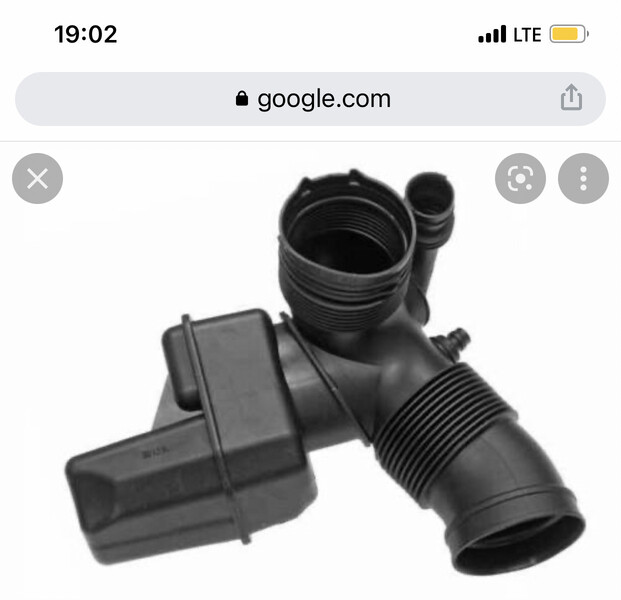Search this image with Google Lens
The width and height of the screenshot is (621, 600).
tap(520, 179)
